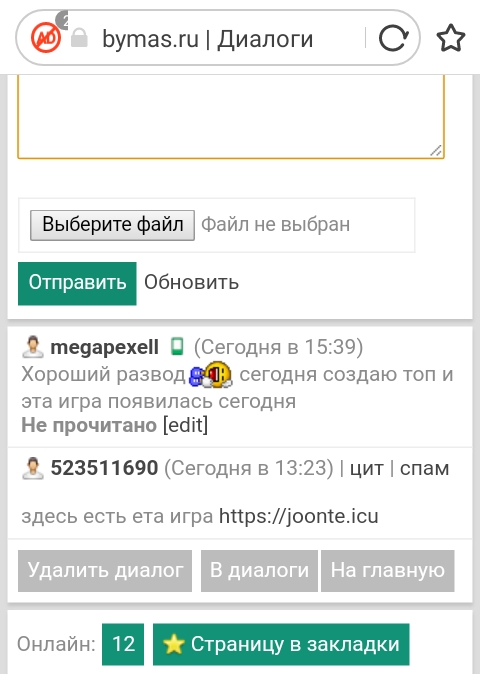This screenshot has height=674, width=480.
Task: Tap the На главную button
Action: [388, 571]
